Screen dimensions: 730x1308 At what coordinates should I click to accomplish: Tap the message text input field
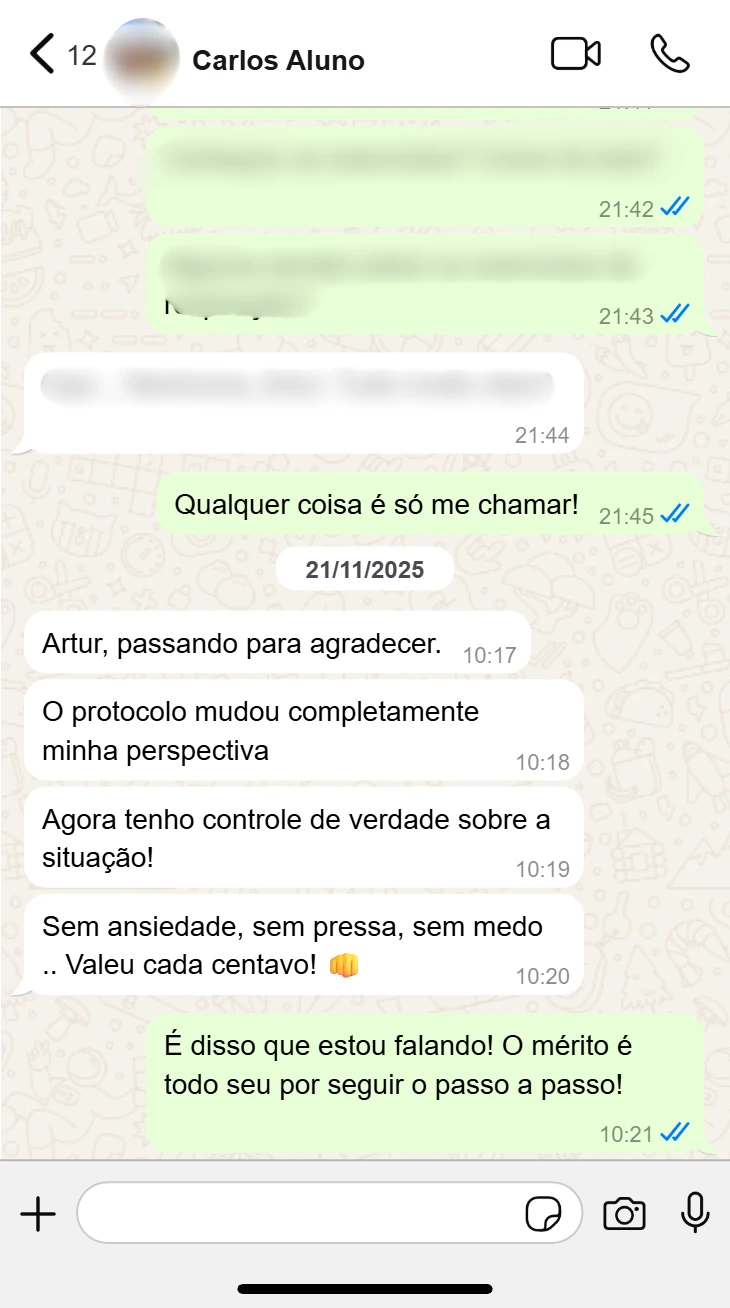pyautogui.click(x=300, y=1212)
